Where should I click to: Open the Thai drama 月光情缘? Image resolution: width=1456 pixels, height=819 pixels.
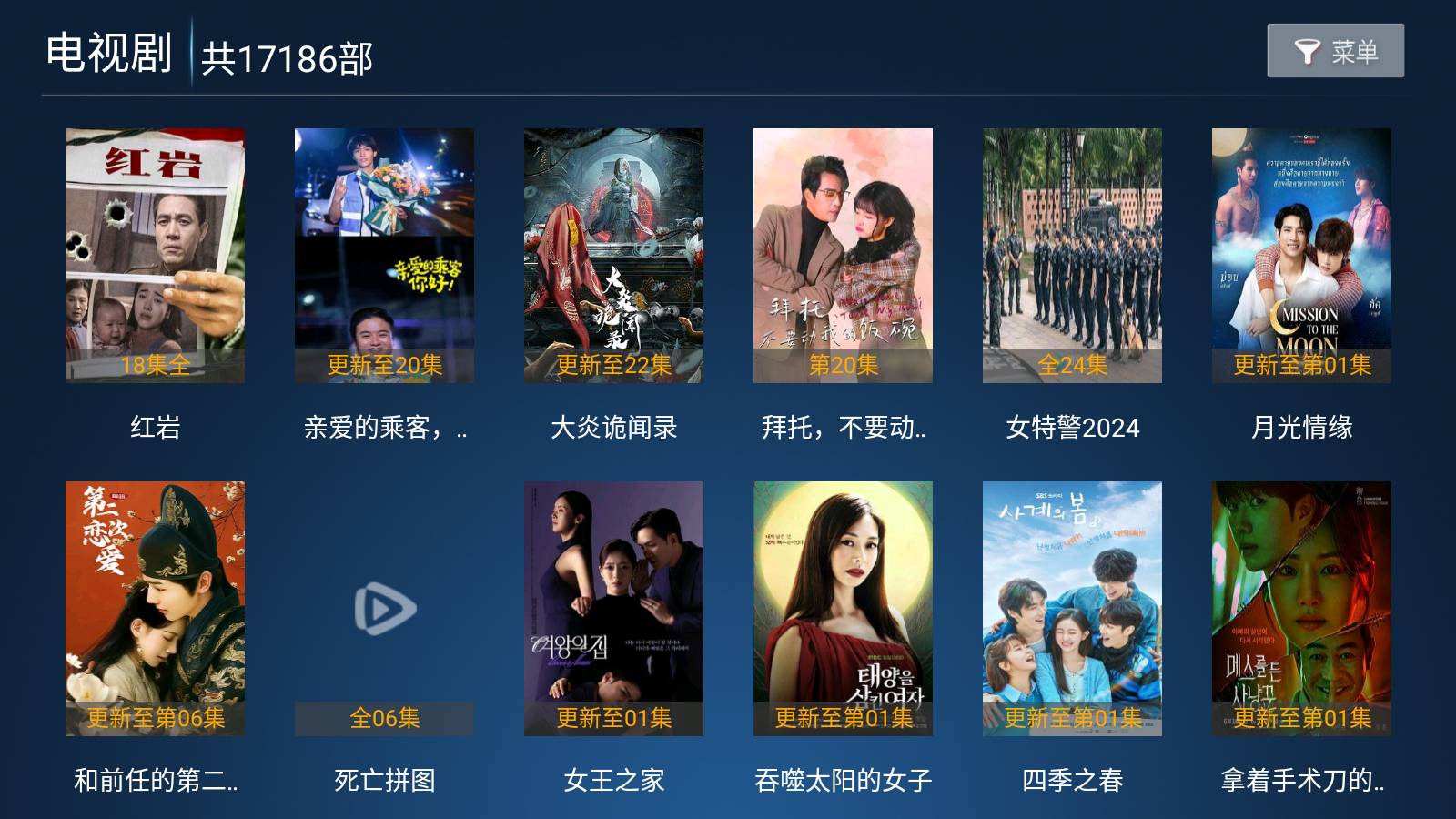click(1301, 255)
